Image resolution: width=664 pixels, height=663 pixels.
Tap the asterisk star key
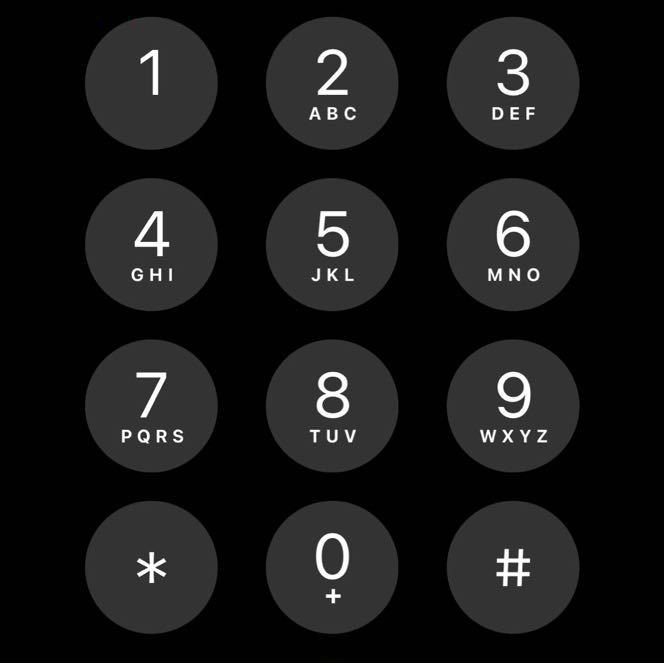(x=151, y=567)
